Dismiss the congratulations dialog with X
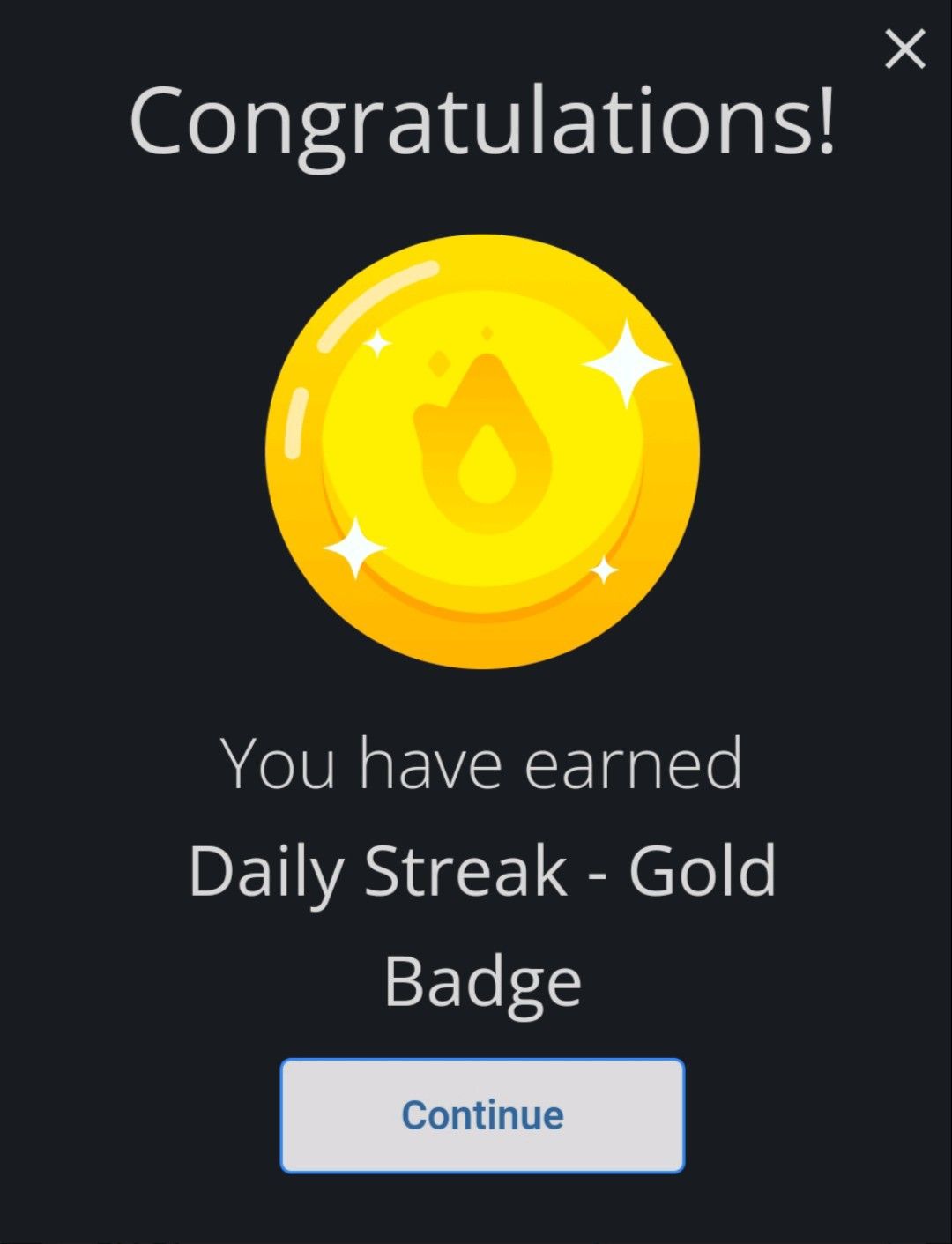952x1244 pixels. point(904,48)
